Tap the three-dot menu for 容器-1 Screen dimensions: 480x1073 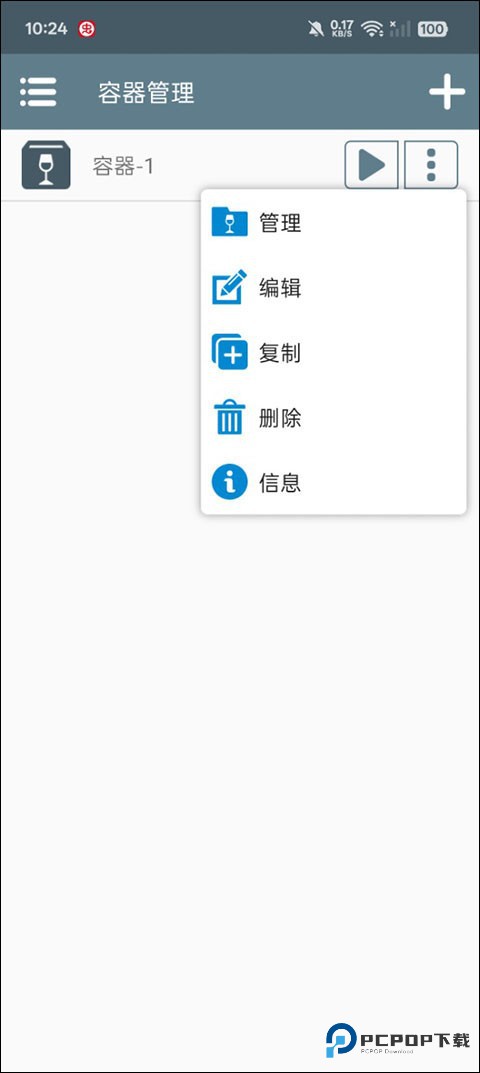tap(431, 165)
